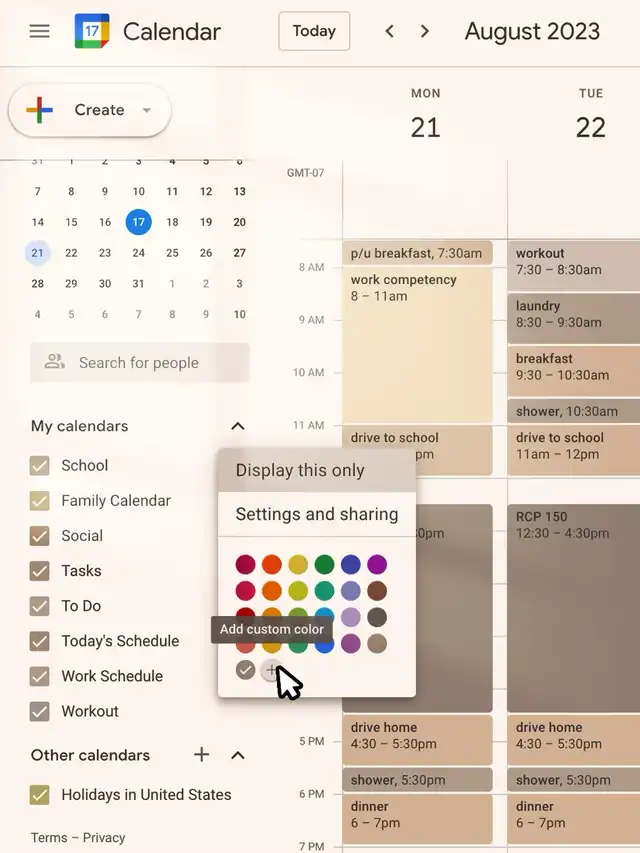Tap the Create button
This screenshot has width=640, height=853.
tap(90, 110)
